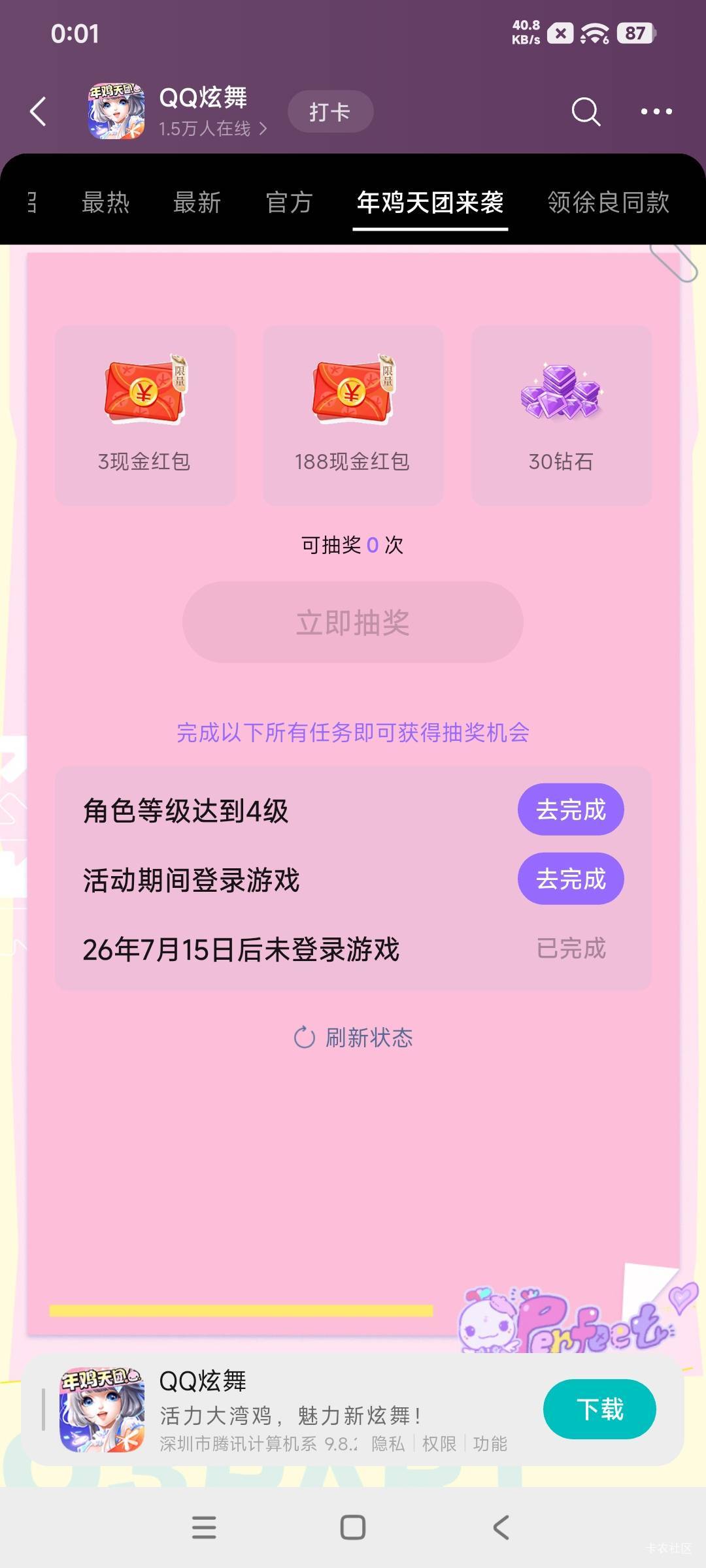706x1568 pixels.
Task: Open the search magnifier icon
Action: point(586,111)
